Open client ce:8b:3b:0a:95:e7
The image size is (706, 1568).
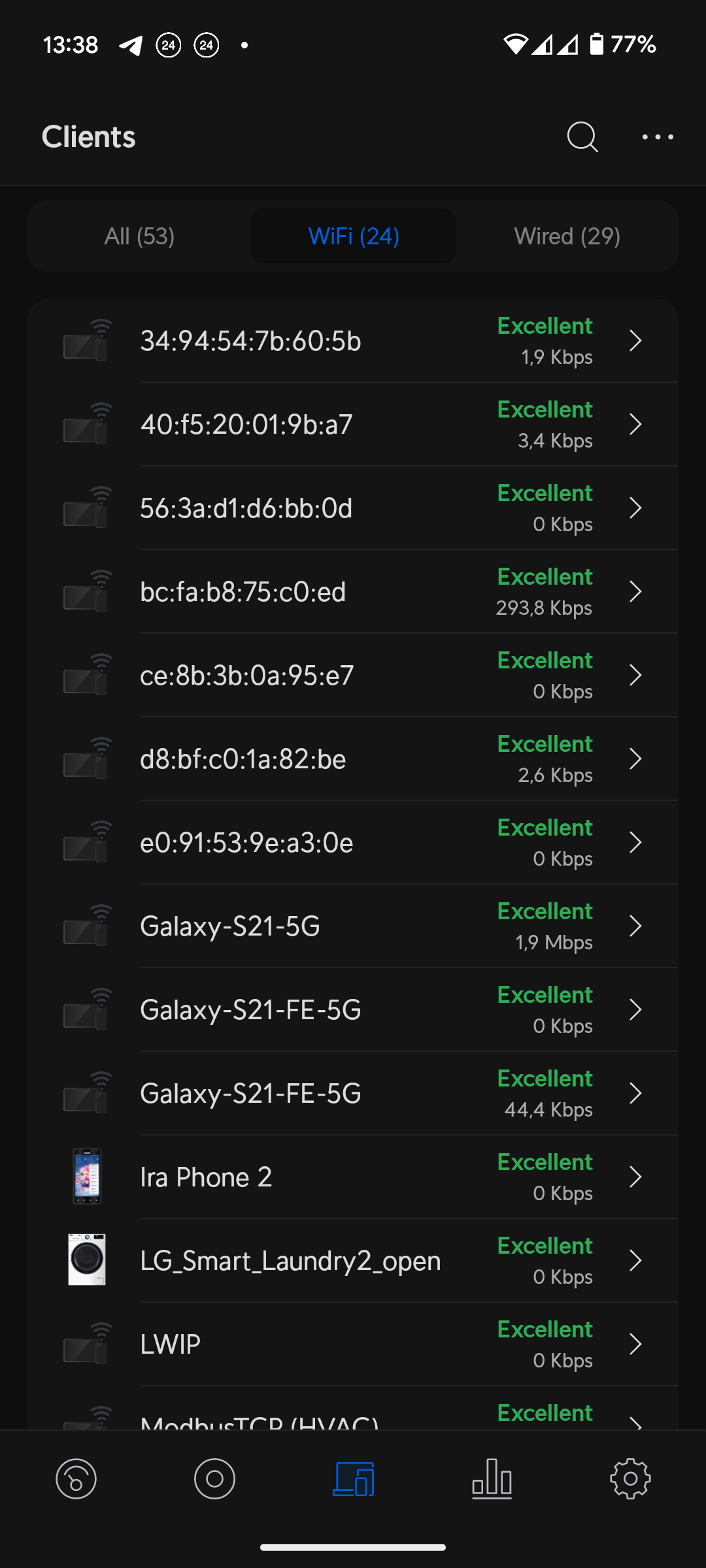353,676
